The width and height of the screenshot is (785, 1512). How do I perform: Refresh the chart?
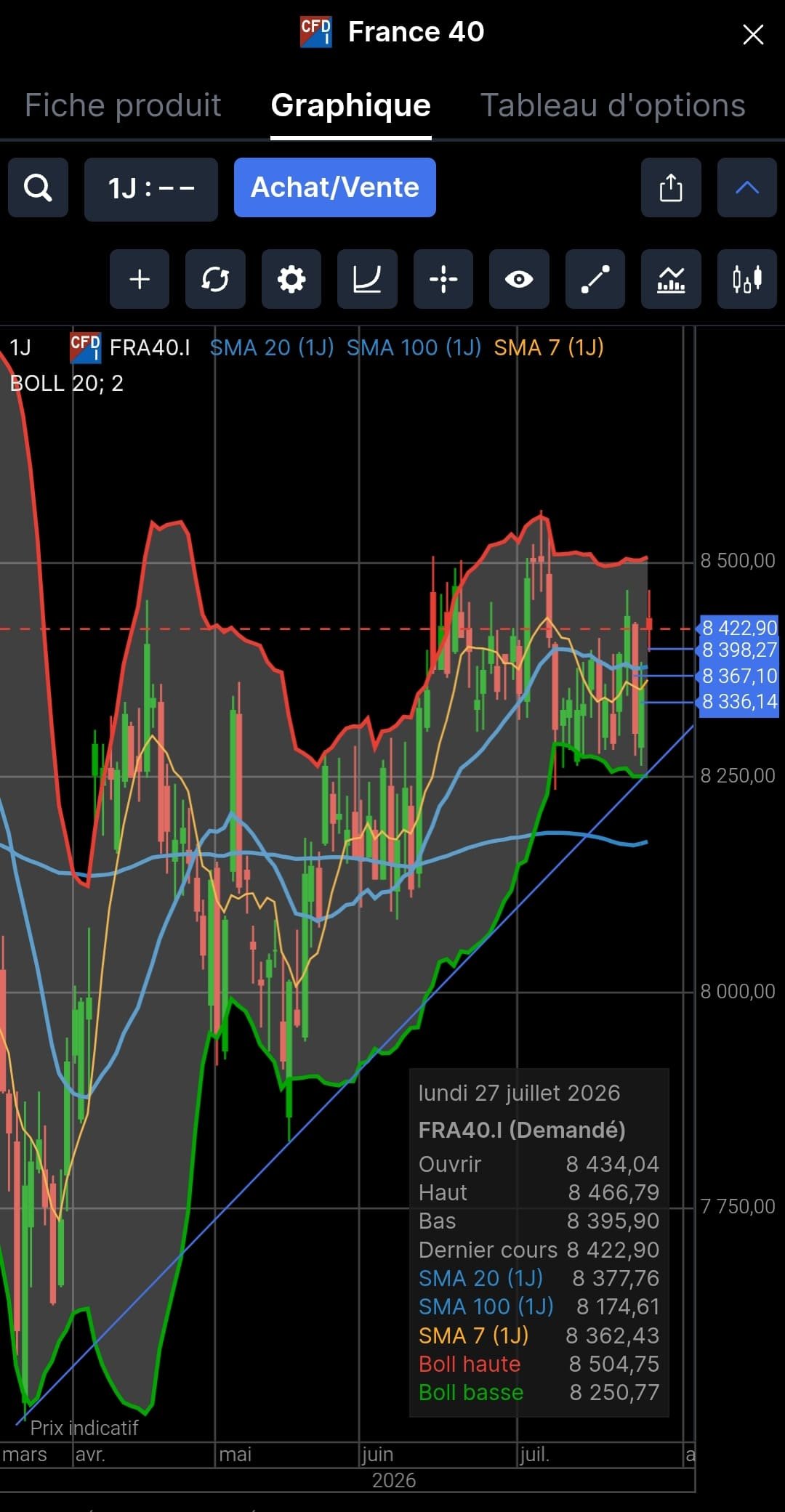215,279
